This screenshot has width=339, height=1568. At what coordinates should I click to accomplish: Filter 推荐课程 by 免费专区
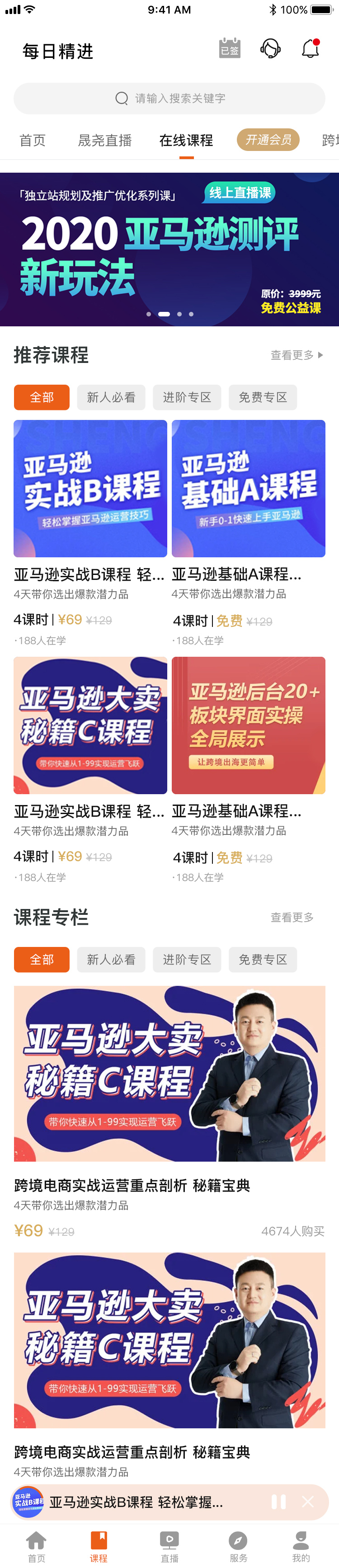pos(262,397)
